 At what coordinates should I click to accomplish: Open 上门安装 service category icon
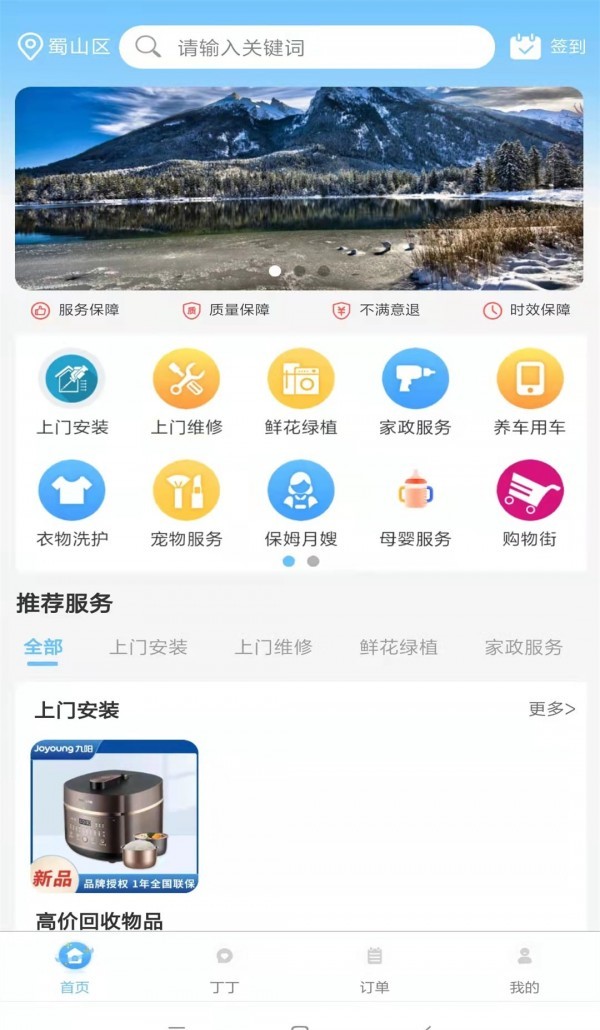[72, 381]
